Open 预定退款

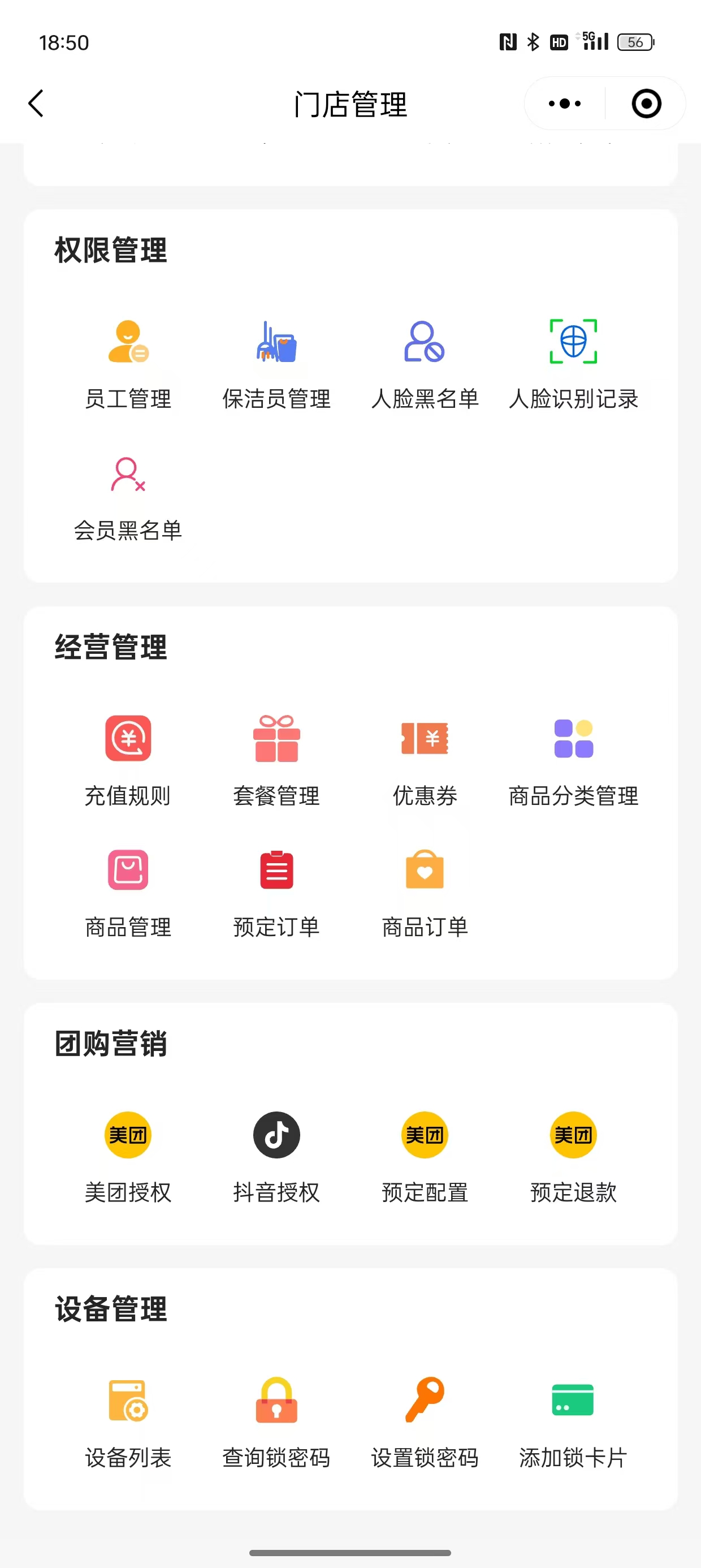[x=573, y=1158]
